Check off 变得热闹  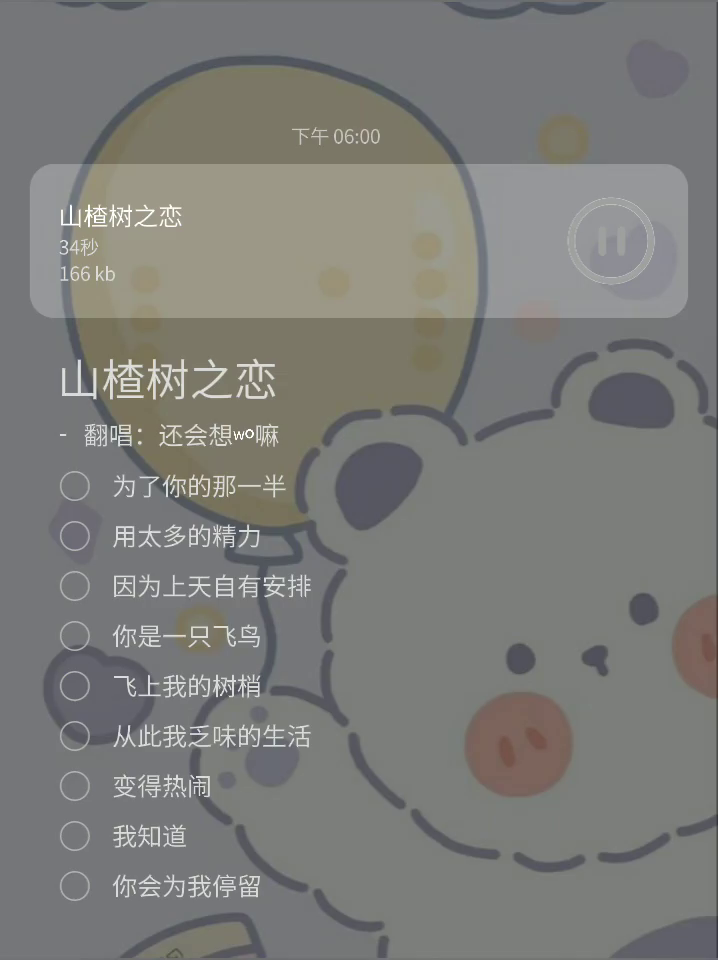pos(75,786)
